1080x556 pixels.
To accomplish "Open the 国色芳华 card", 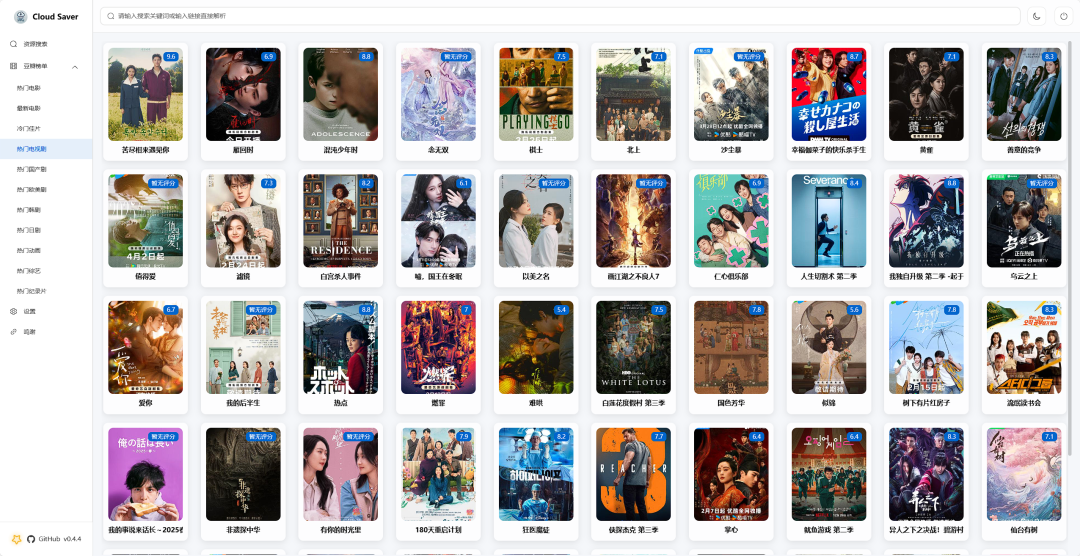I will click(731, 347).
